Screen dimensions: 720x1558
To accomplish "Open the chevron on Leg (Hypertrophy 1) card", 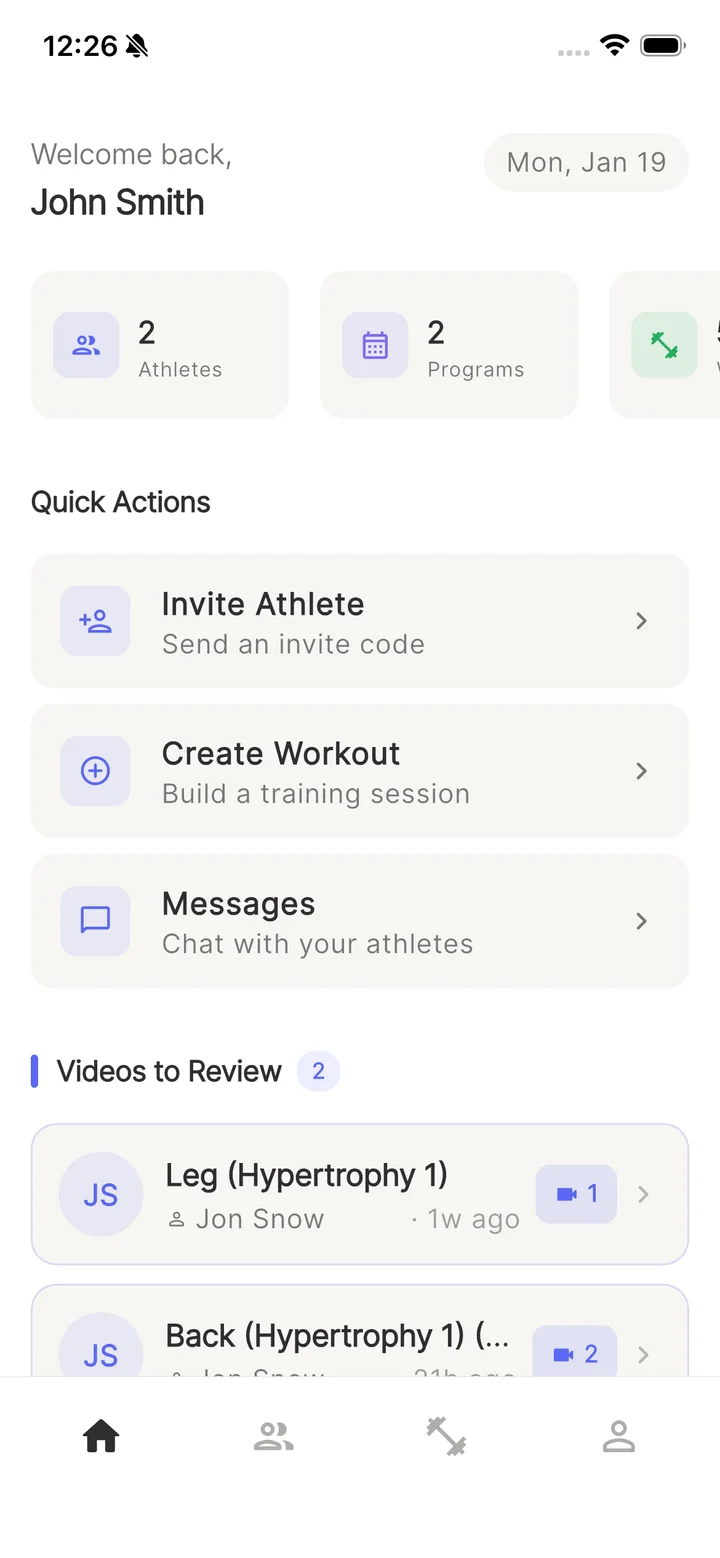I will point(643,1194).
